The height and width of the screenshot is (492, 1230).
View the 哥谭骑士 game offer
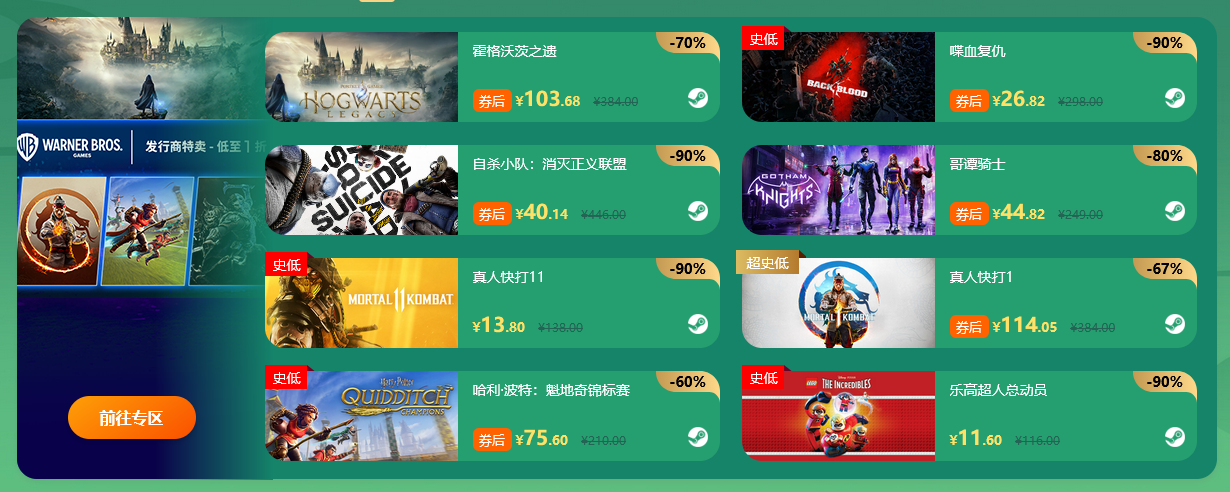pyautogui.click(x=968, y=190)
